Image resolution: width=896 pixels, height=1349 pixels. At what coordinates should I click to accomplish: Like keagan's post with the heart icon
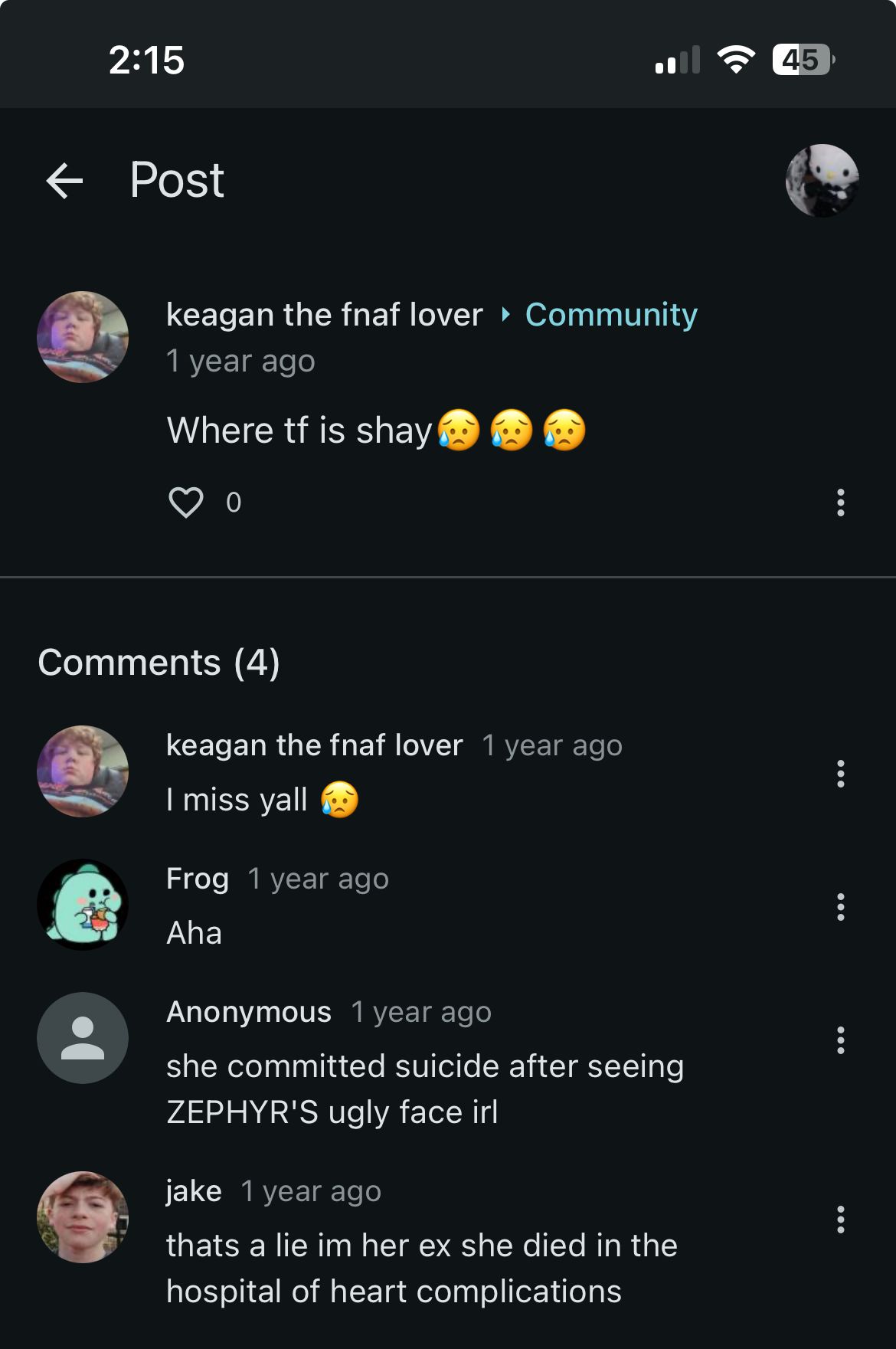point(185,503)
